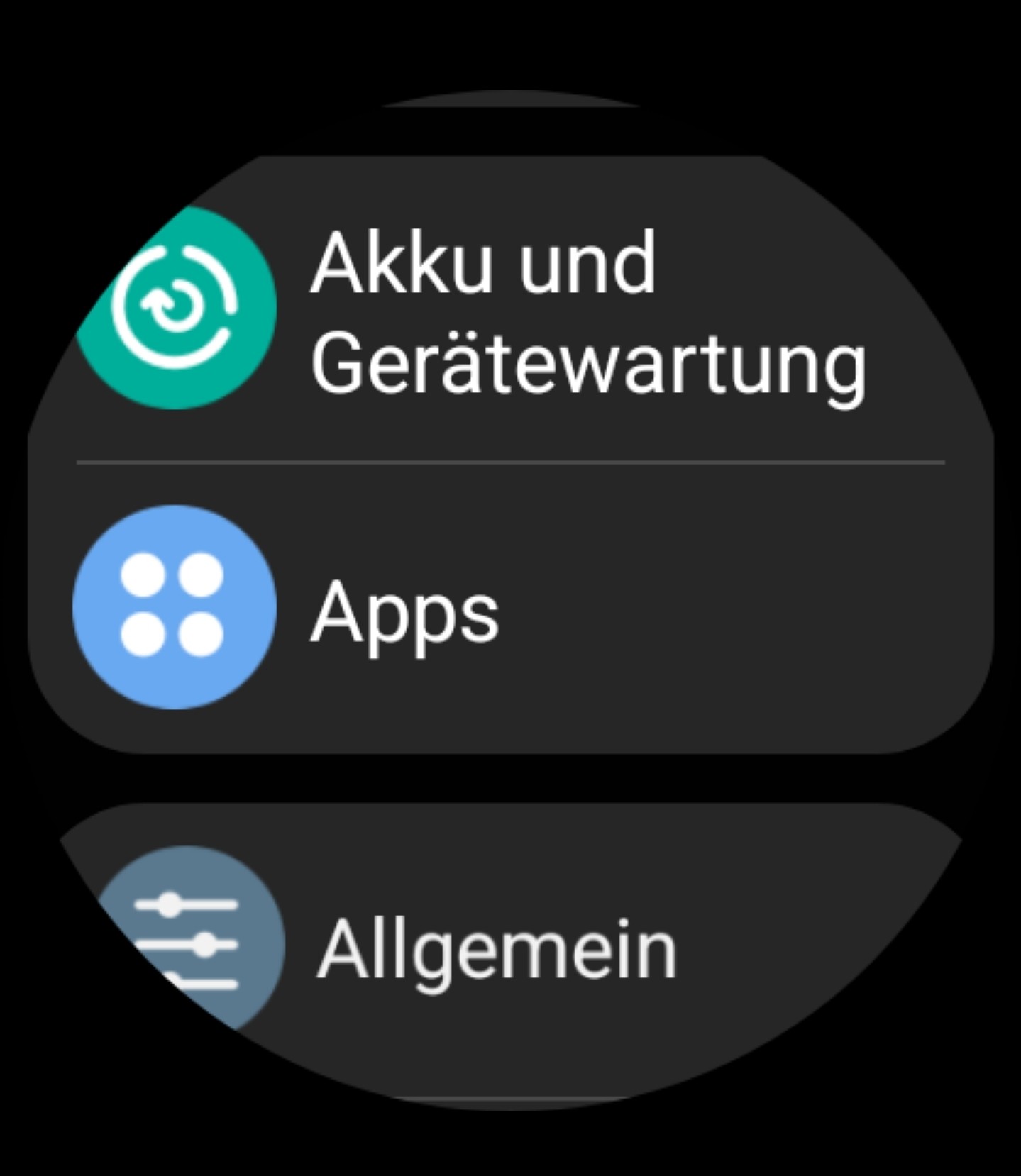Viewport: 1021px width, 1176px height.
Task: Open Akku und Gerätewartung settings
Action: (511, 312)
